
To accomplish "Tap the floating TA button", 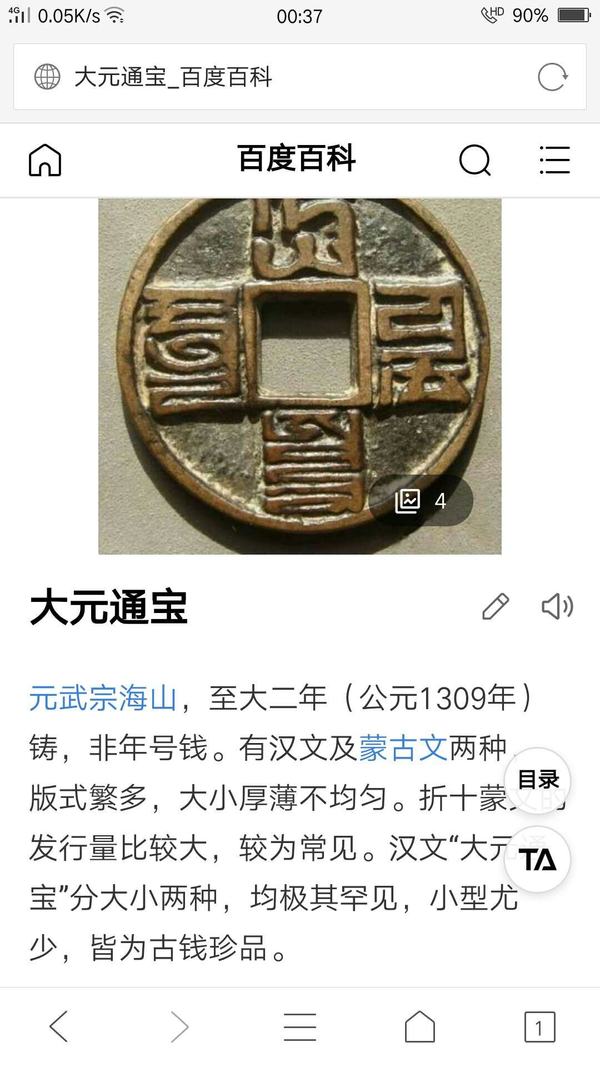I will click(538, 860).
